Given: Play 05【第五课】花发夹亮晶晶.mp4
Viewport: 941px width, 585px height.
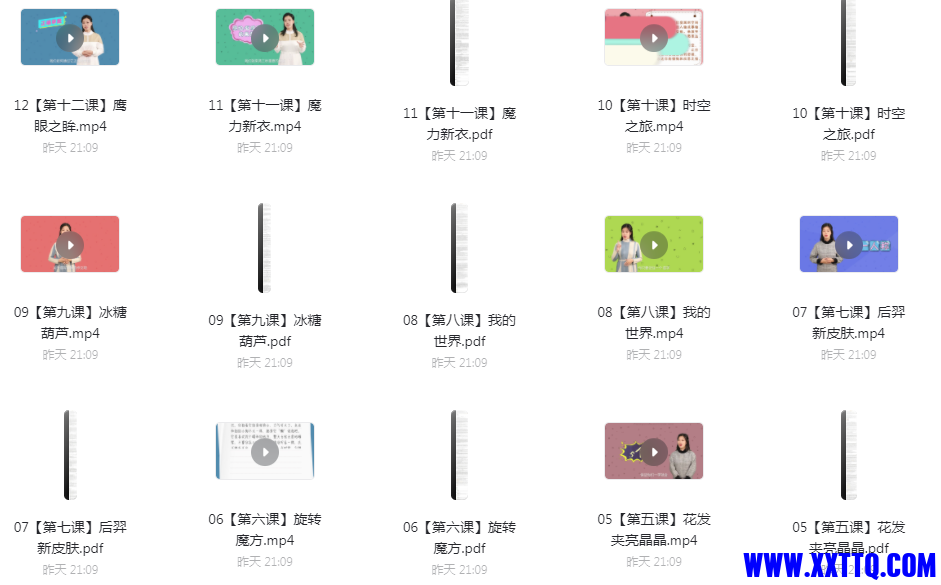Looking at the screenshot, I should pos(653,452).
